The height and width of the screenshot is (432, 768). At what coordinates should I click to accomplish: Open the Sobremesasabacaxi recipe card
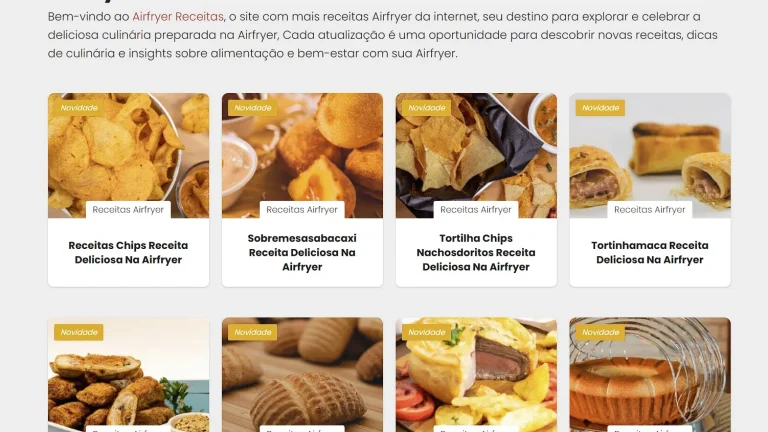pos(302,252)
